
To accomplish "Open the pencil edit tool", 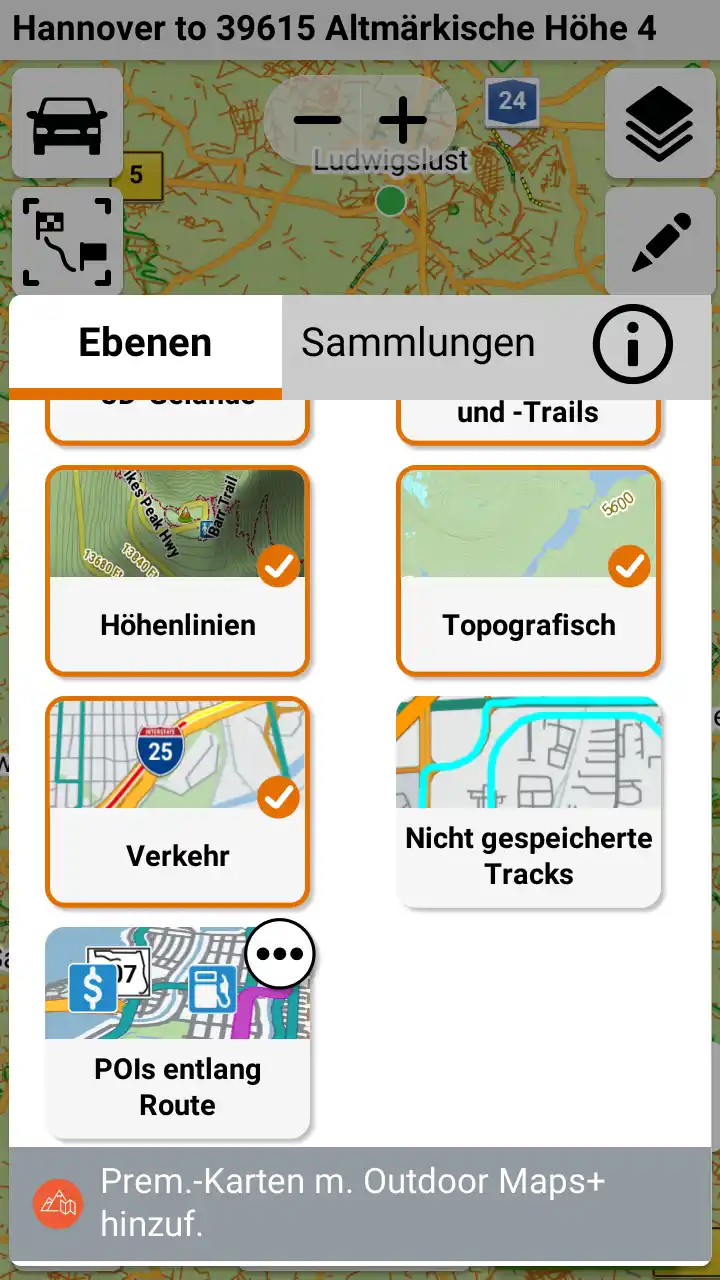I will pos(659,241).
